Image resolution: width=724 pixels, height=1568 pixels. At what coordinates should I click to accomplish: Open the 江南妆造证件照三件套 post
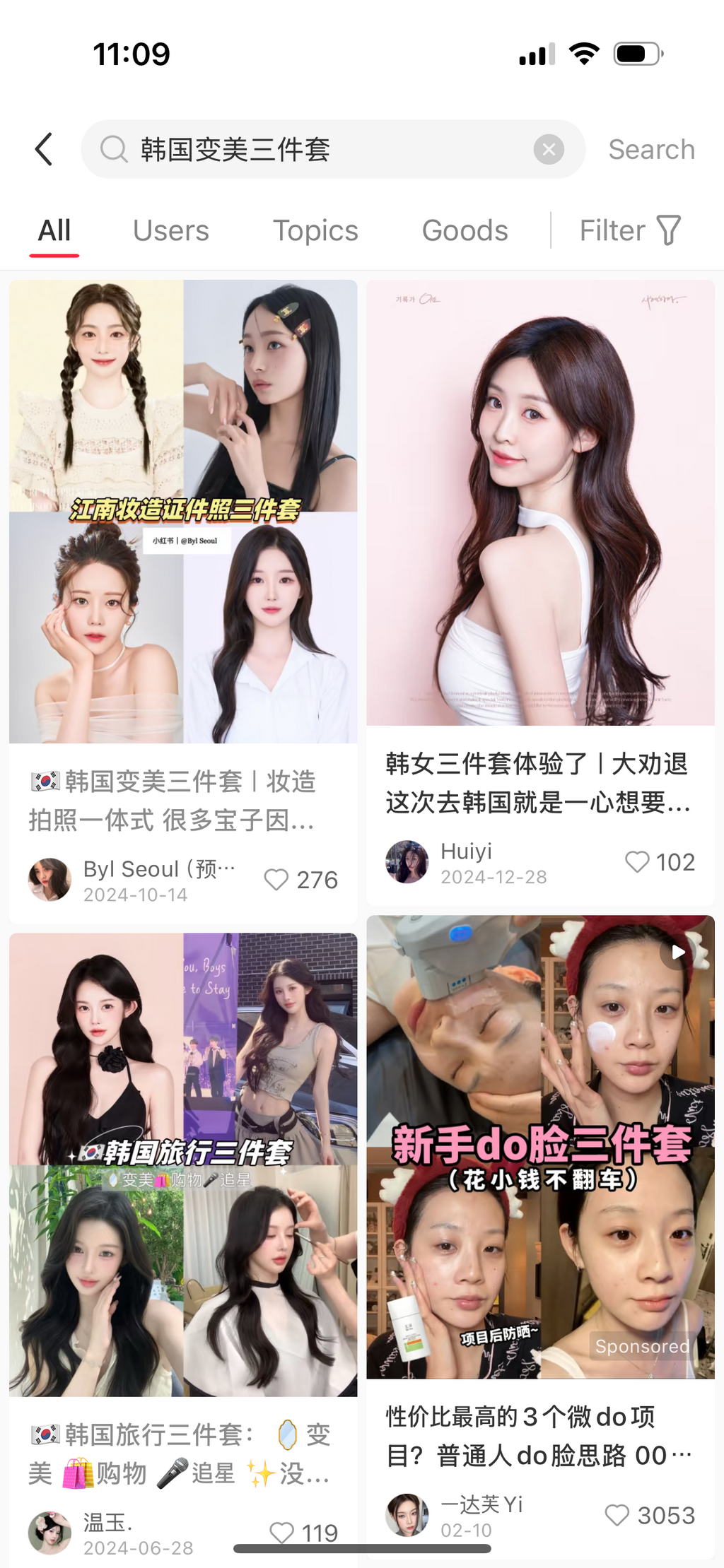click(183, 511)
